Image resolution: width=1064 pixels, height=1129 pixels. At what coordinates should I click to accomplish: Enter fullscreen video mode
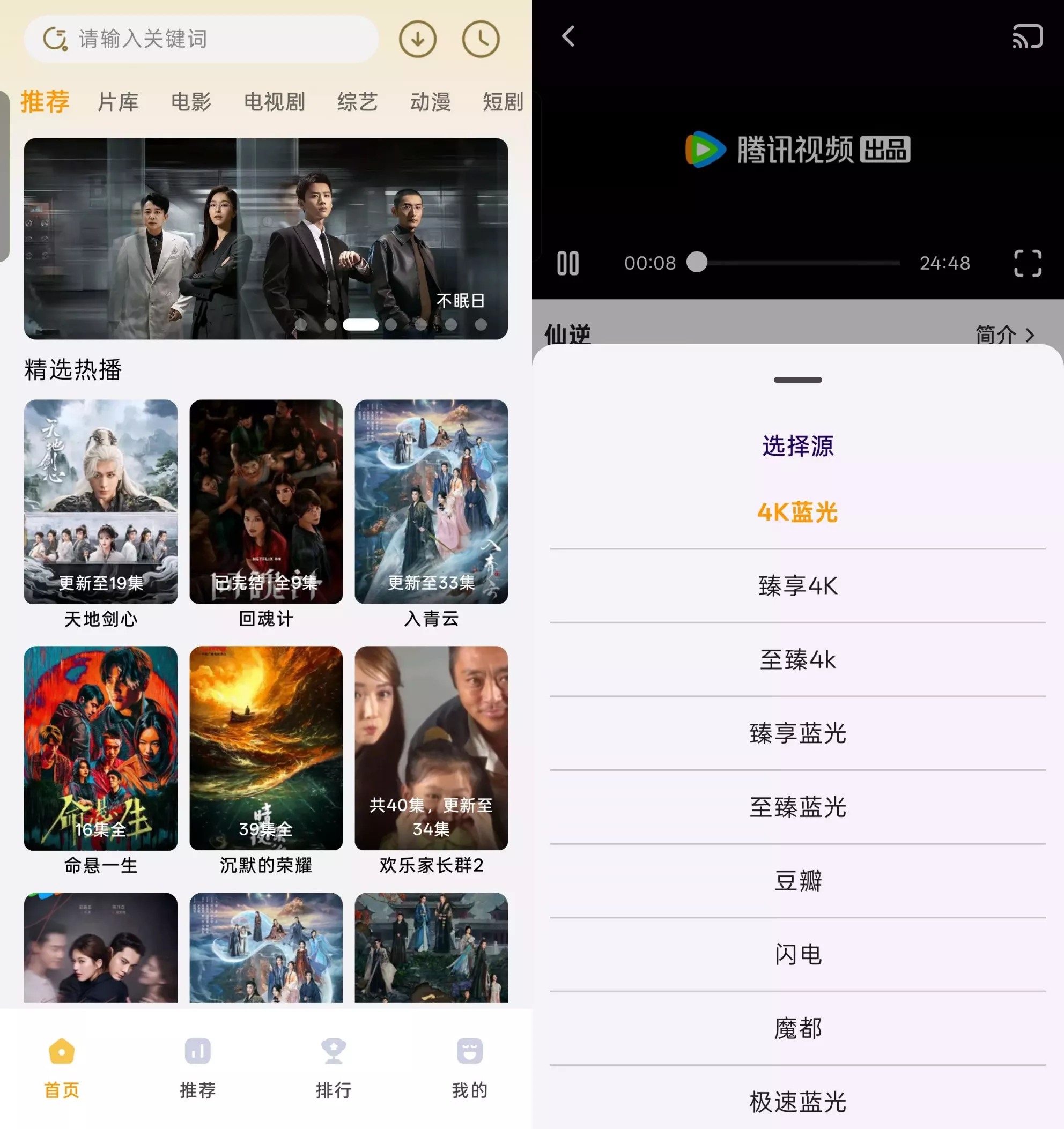1028,264
